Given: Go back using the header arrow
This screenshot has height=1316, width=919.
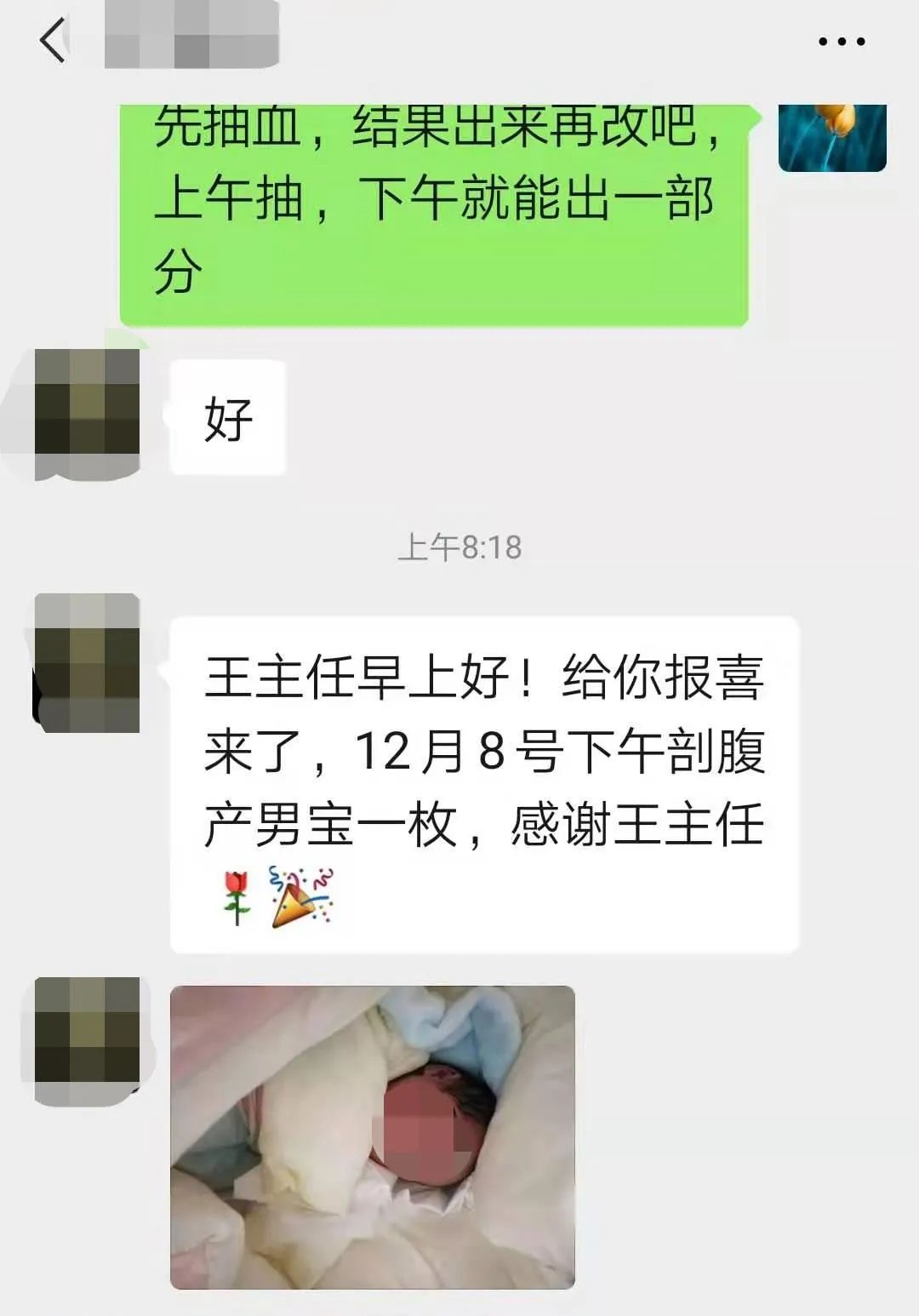Looking at the screenshot, I should click(53, 41).
